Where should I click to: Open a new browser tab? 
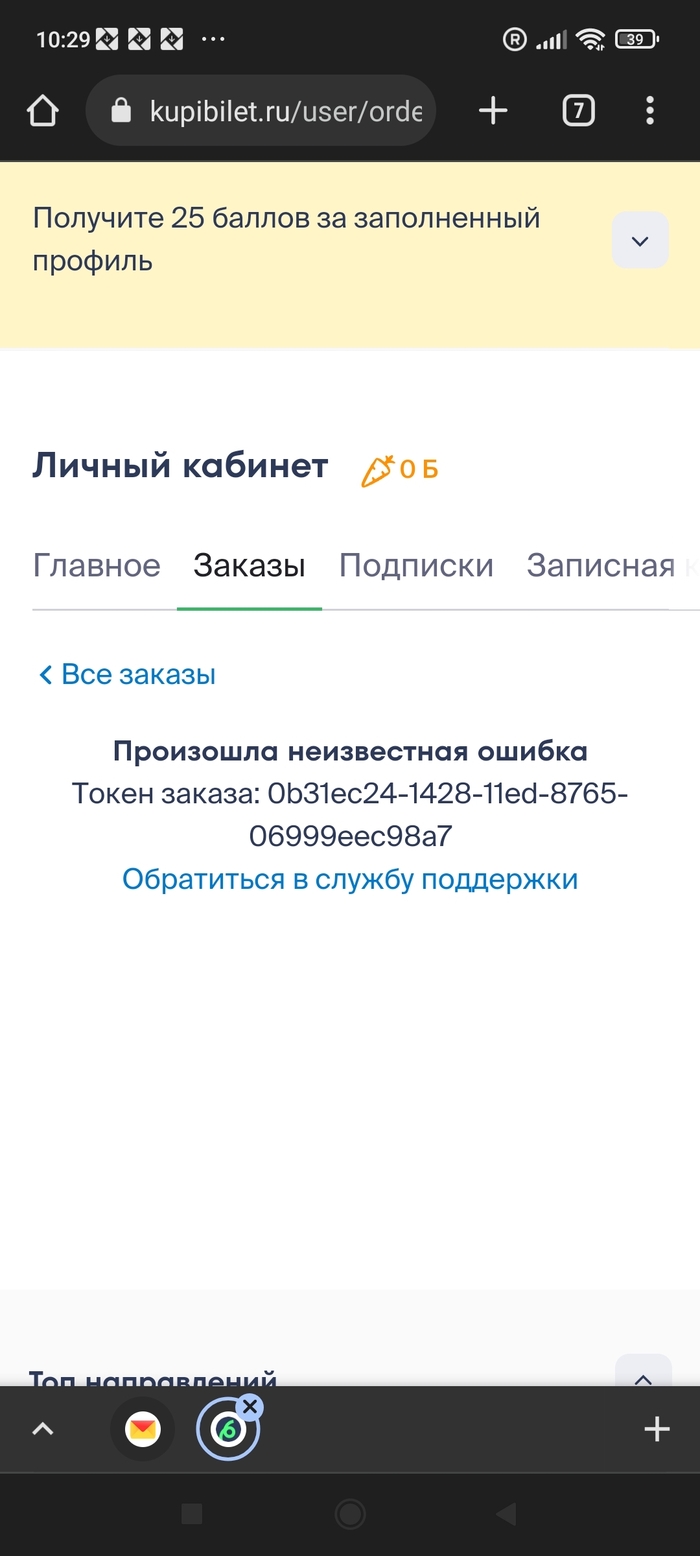[x=493, y=111]
